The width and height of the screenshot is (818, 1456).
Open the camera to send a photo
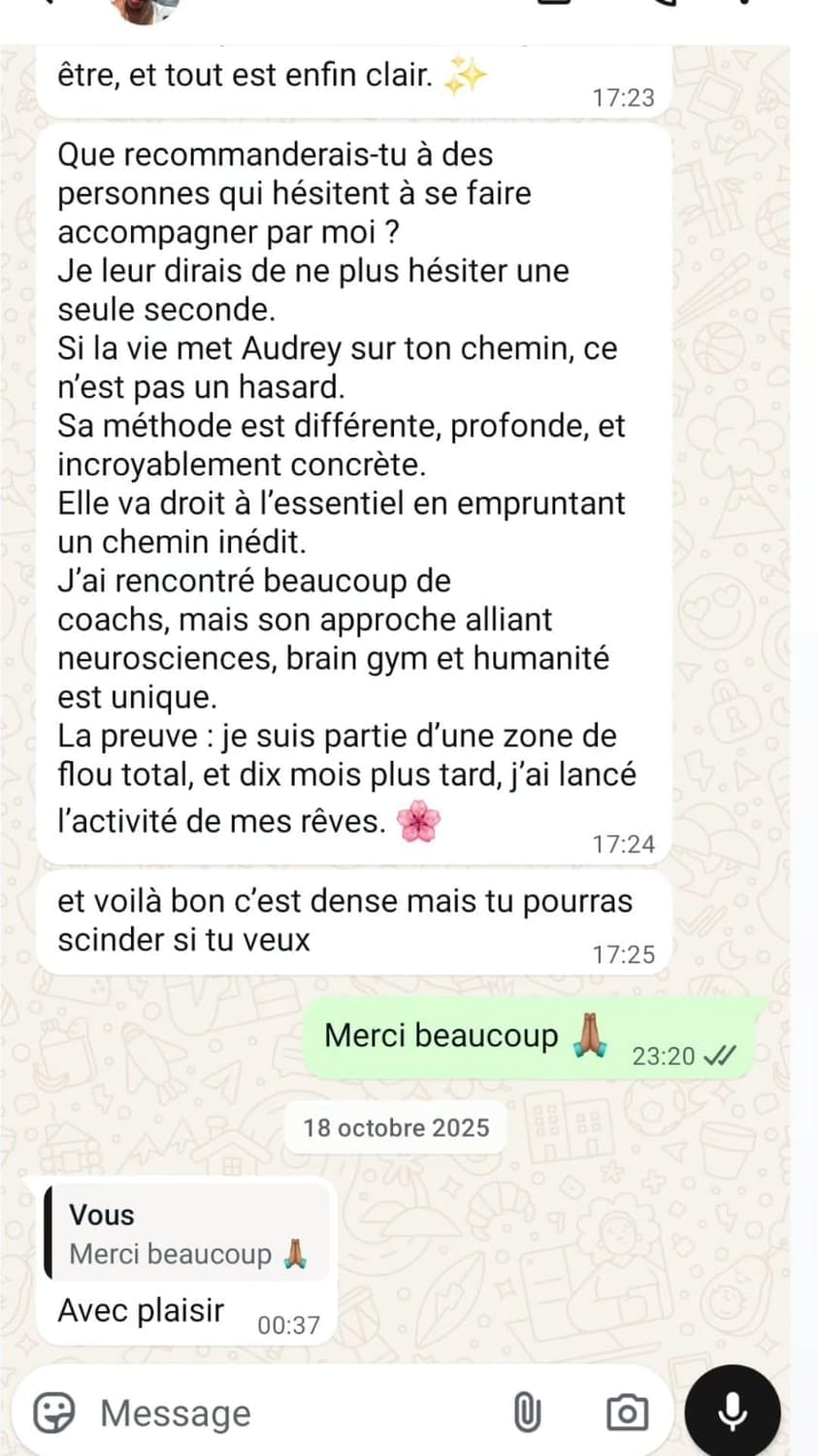(626, 1412)
